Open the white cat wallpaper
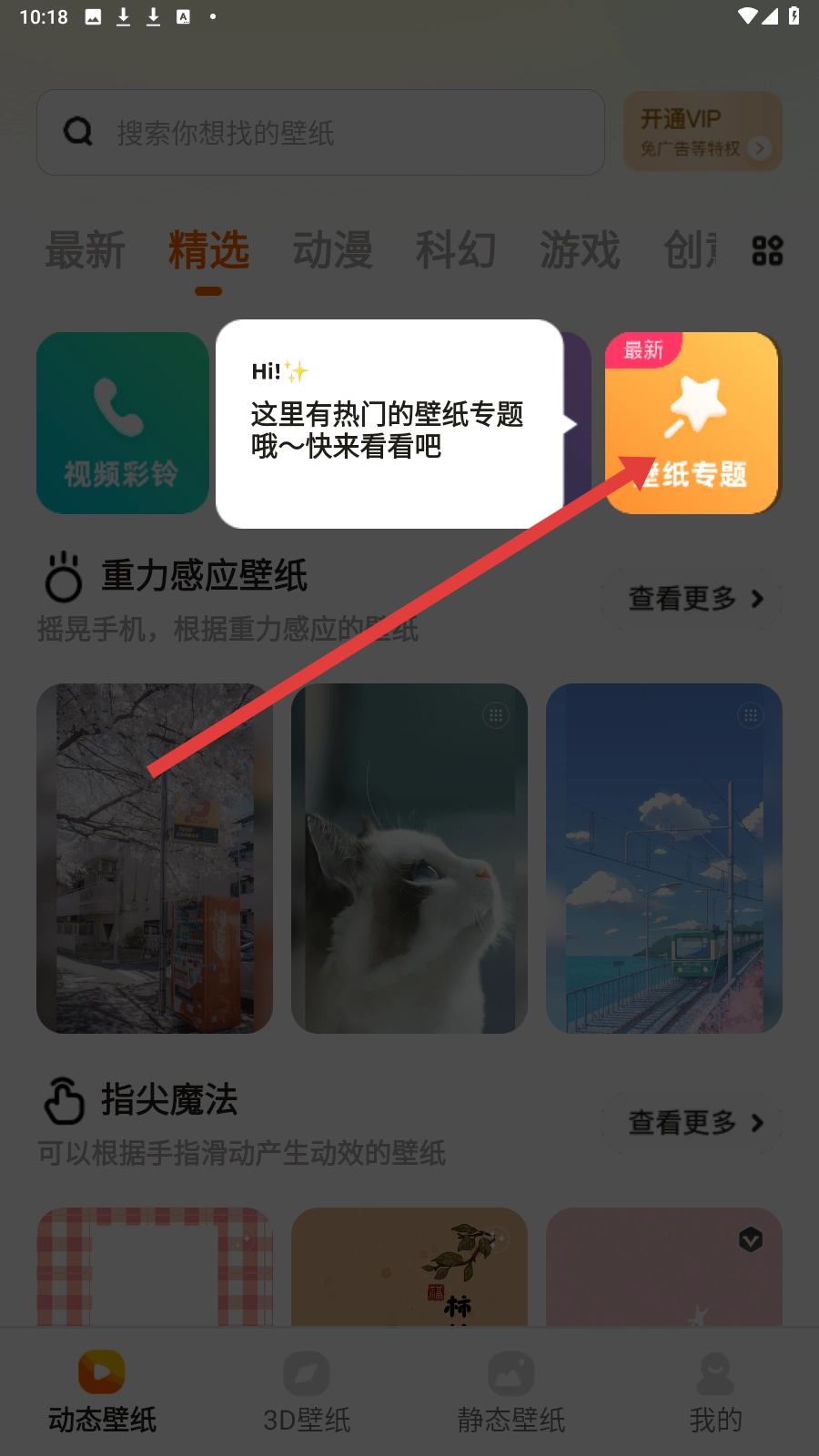Viewport: 819px width, 1456px height. pos(409,858)
